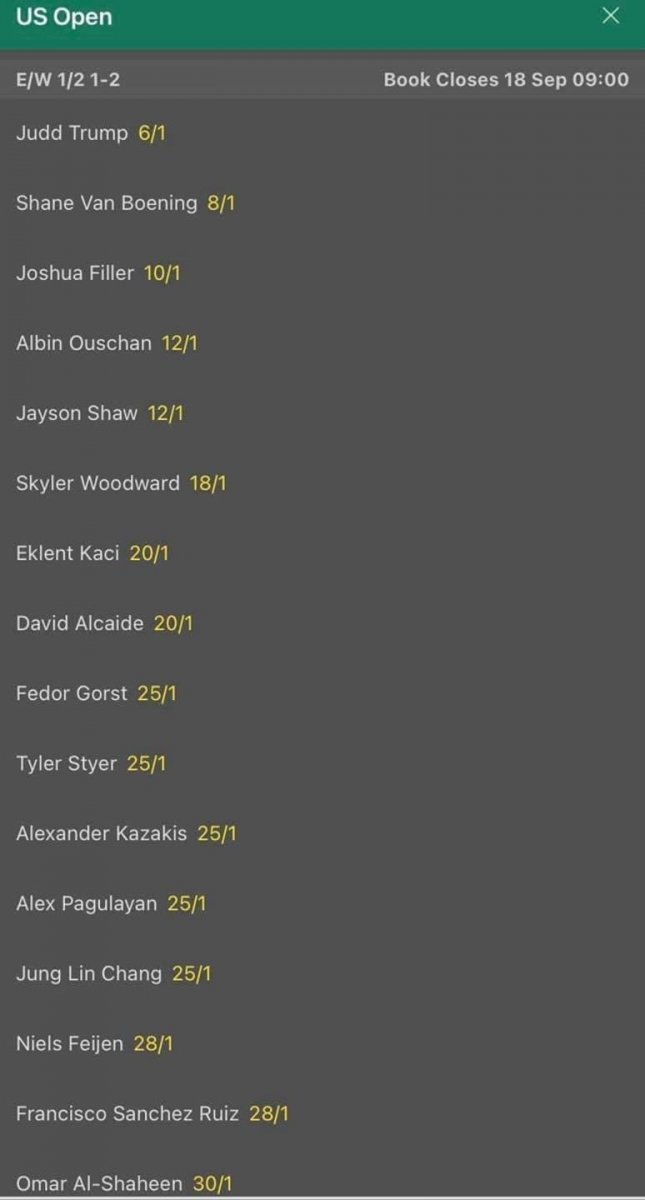Choose Tyler Styer at 25/1
Image resolution: width=645 pixels, height=1200 pixels.
[x=146, y=763]
